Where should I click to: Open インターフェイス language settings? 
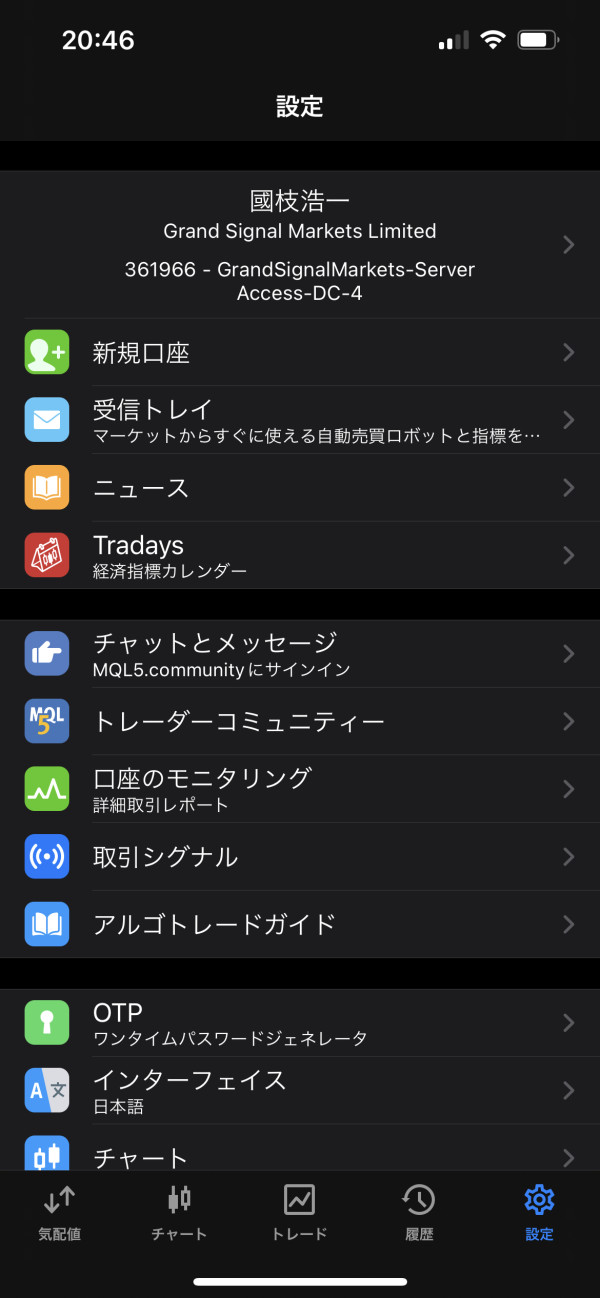(x=300, y=1090)
